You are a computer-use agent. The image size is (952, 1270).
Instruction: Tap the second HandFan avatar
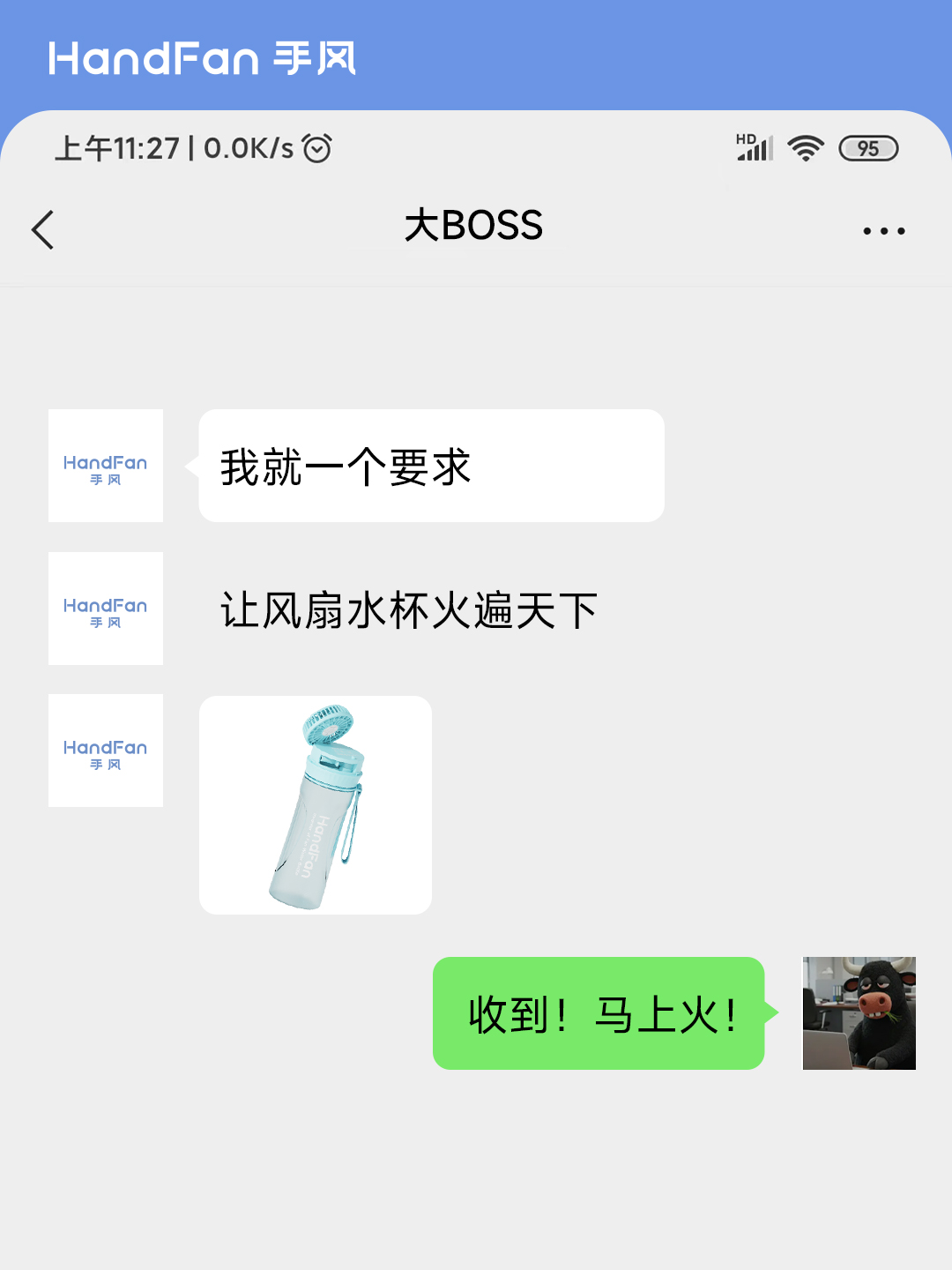tap(105, 608)
